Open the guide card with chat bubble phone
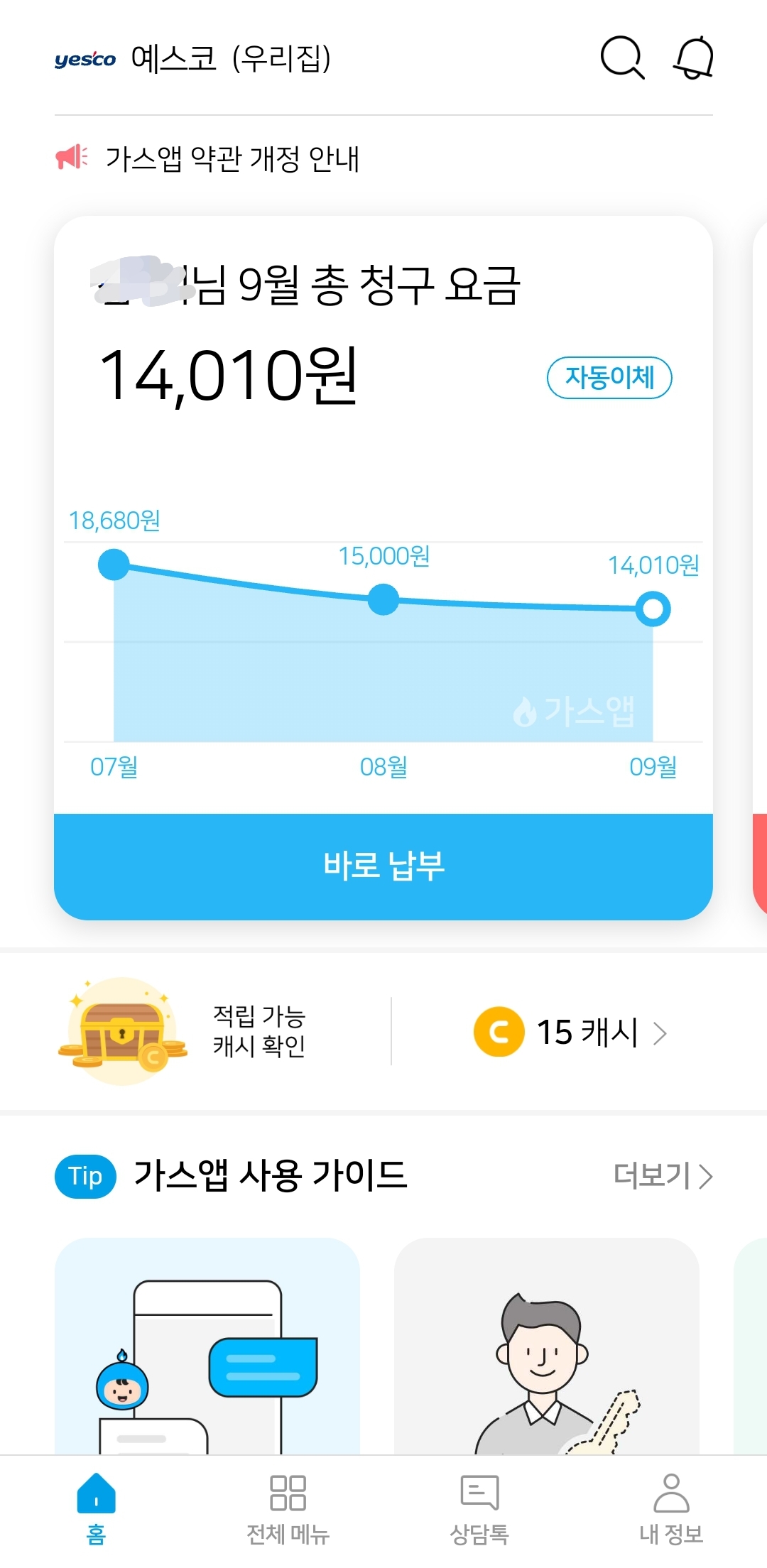Screen dimensions: 767x1568 pos(207,1346)
